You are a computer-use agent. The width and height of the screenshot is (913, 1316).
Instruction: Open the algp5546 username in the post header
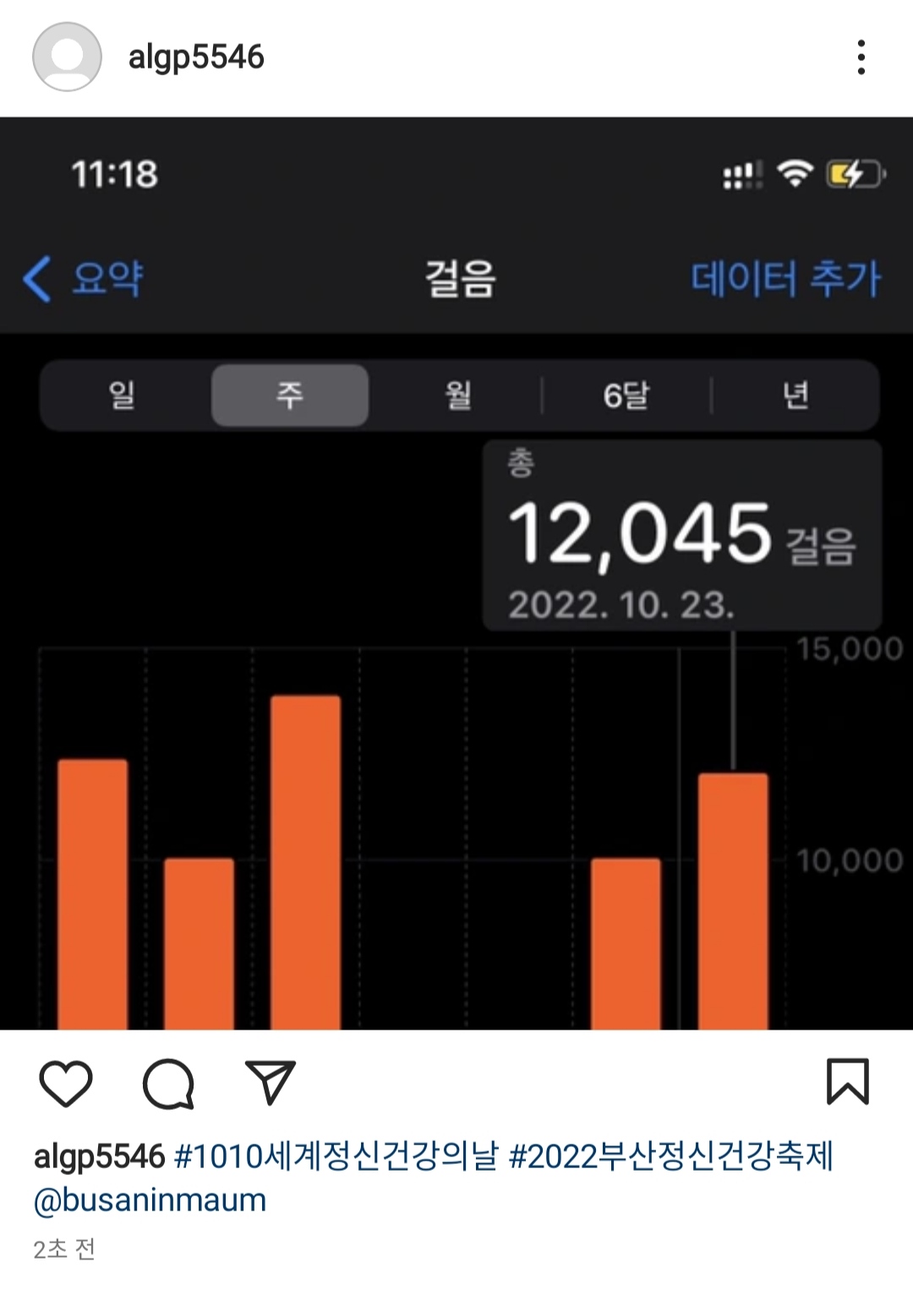pos(196,57)
